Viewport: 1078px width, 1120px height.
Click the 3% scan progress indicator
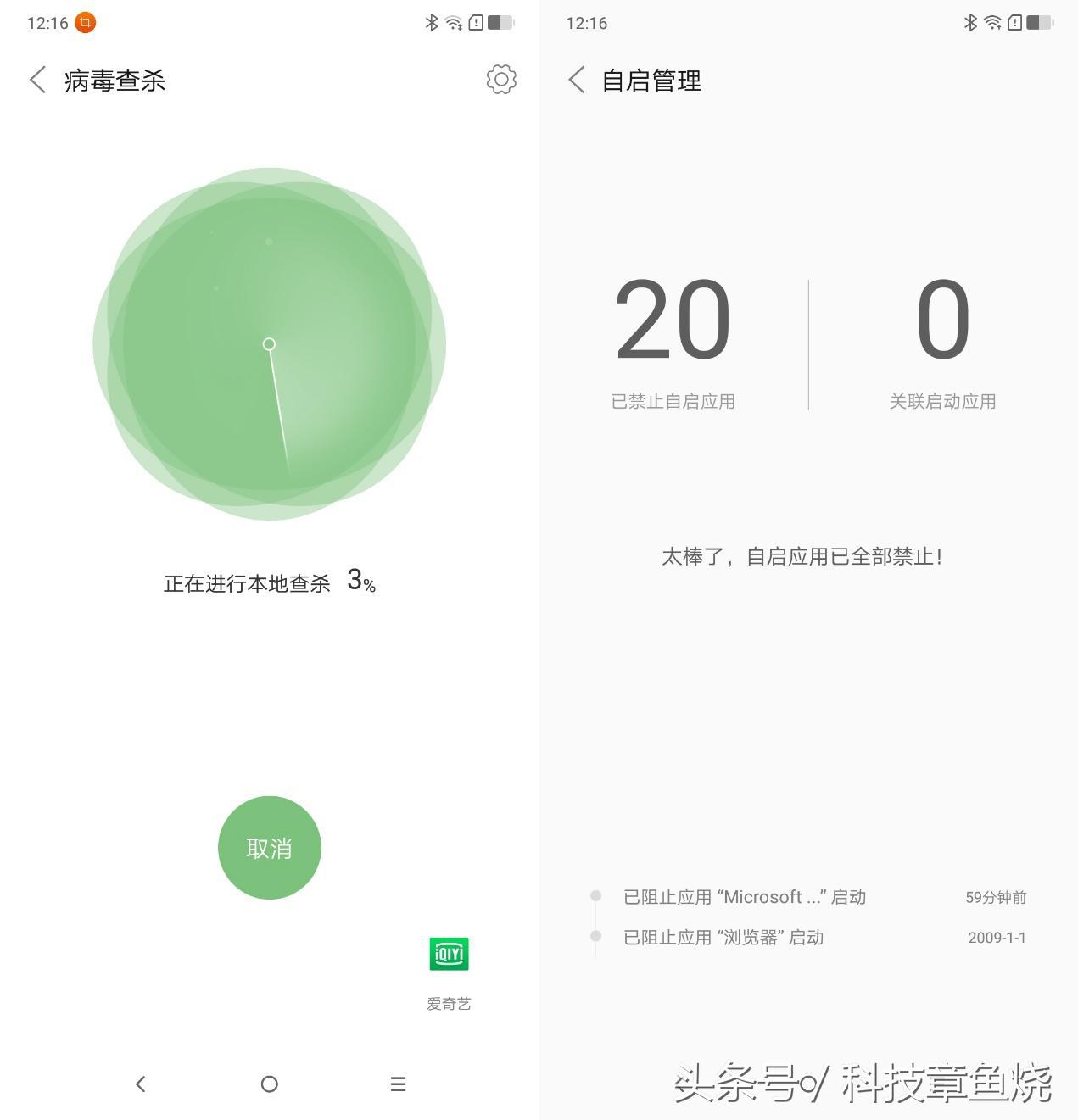click(360, 582)
